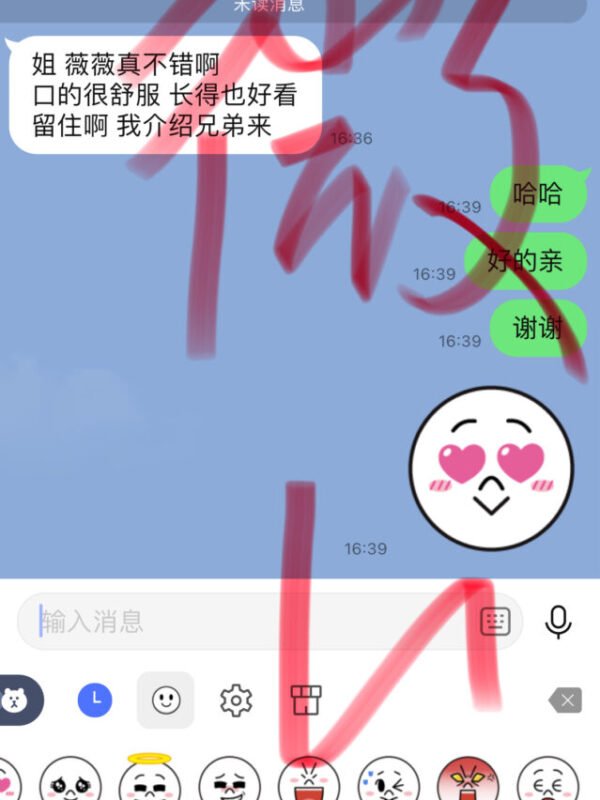
Task: Send the laughing open-mouth emoji
Action: click(x=309, y=780)
